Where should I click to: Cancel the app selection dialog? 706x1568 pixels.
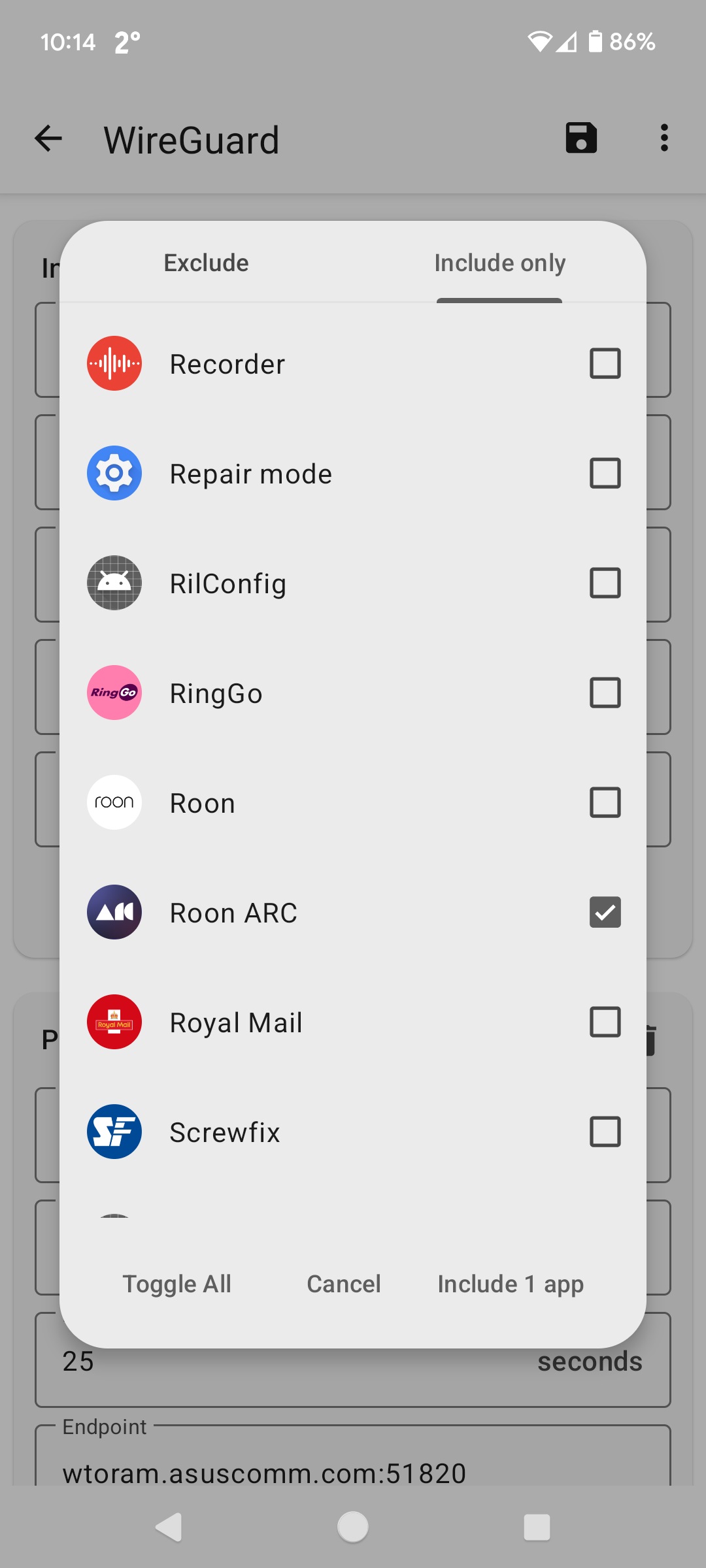coord(344,1284)
